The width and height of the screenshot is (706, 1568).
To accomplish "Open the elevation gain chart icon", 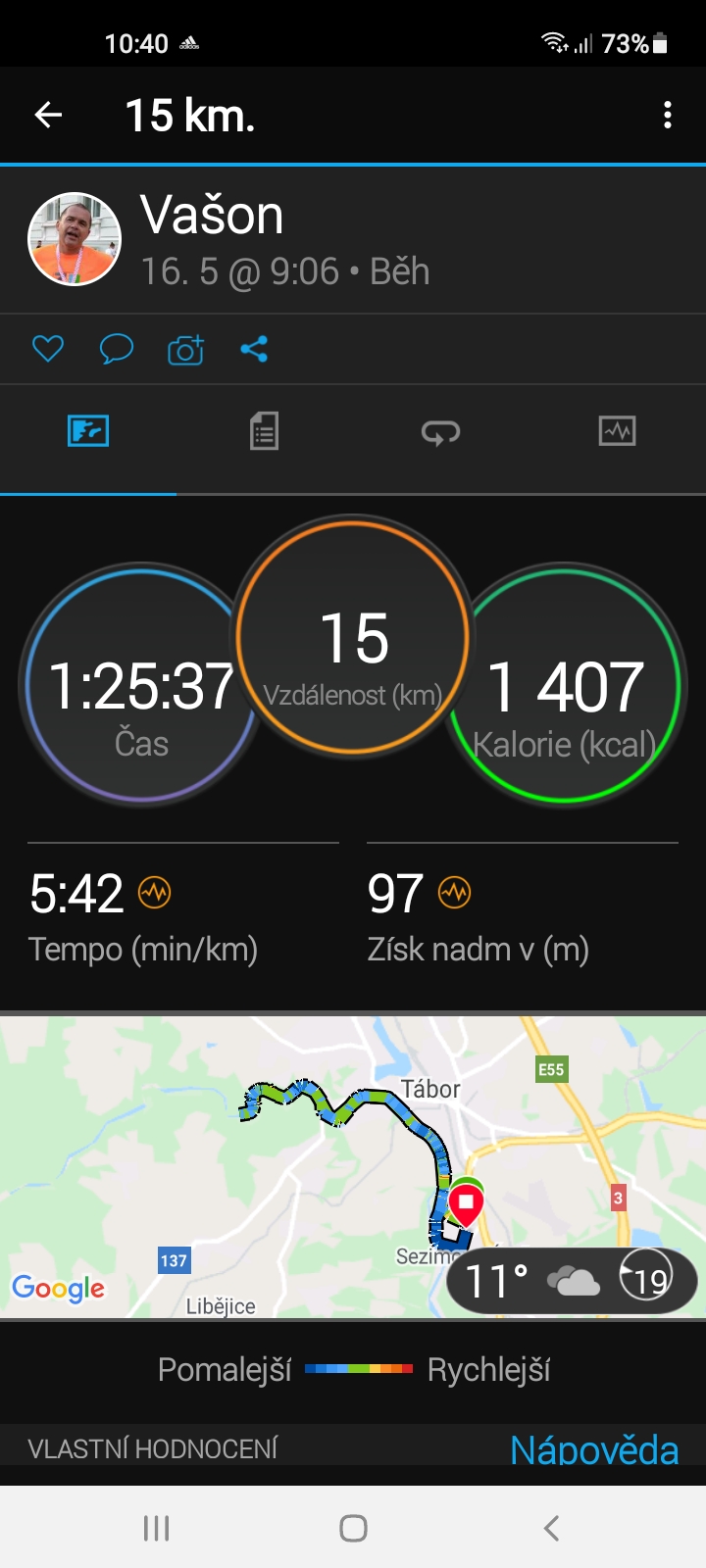I will tap(454, 893).
